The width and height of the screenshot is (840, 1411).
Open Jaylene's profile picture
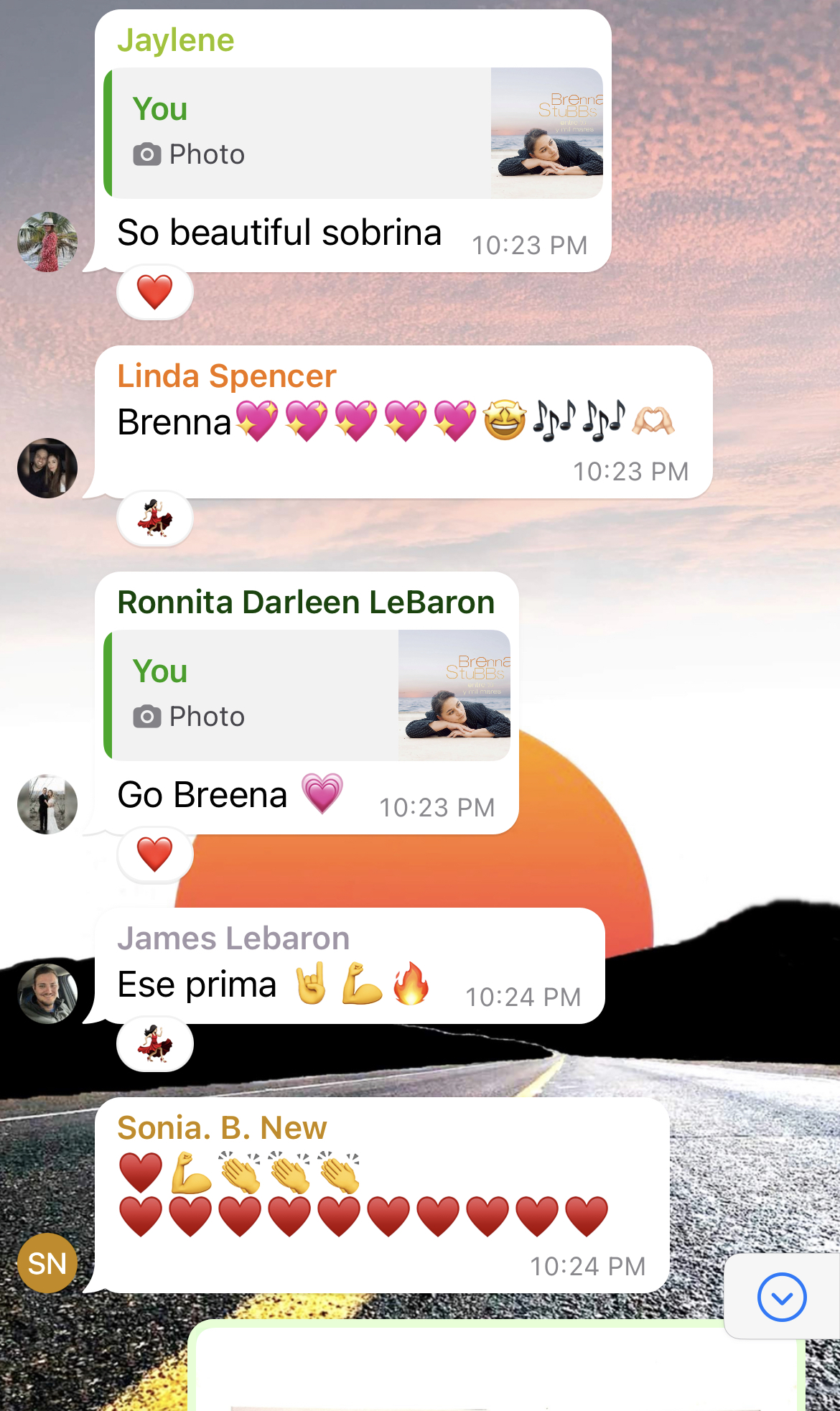[47, 242]
